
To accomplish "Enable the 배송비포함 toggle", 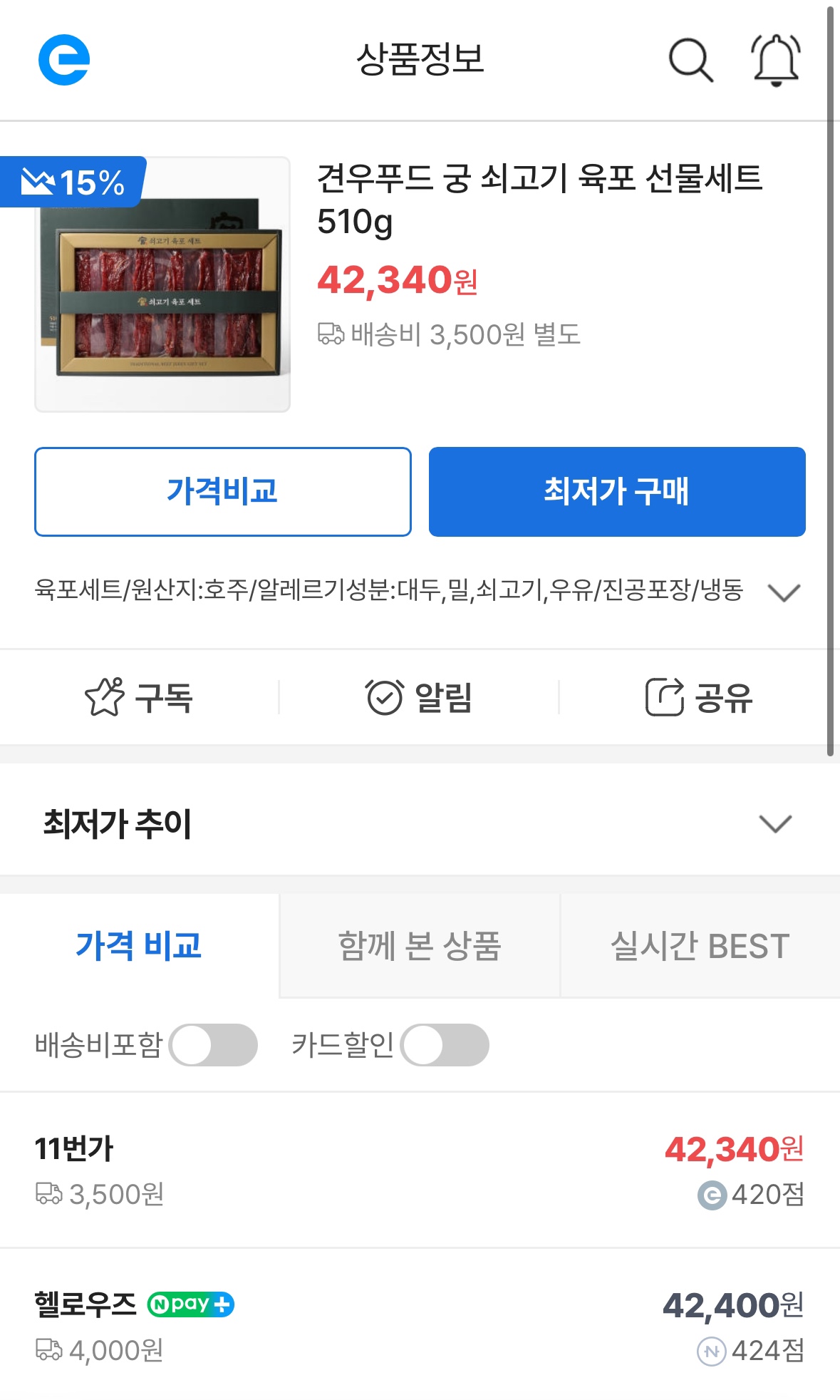I will [x=213, y=1045].
